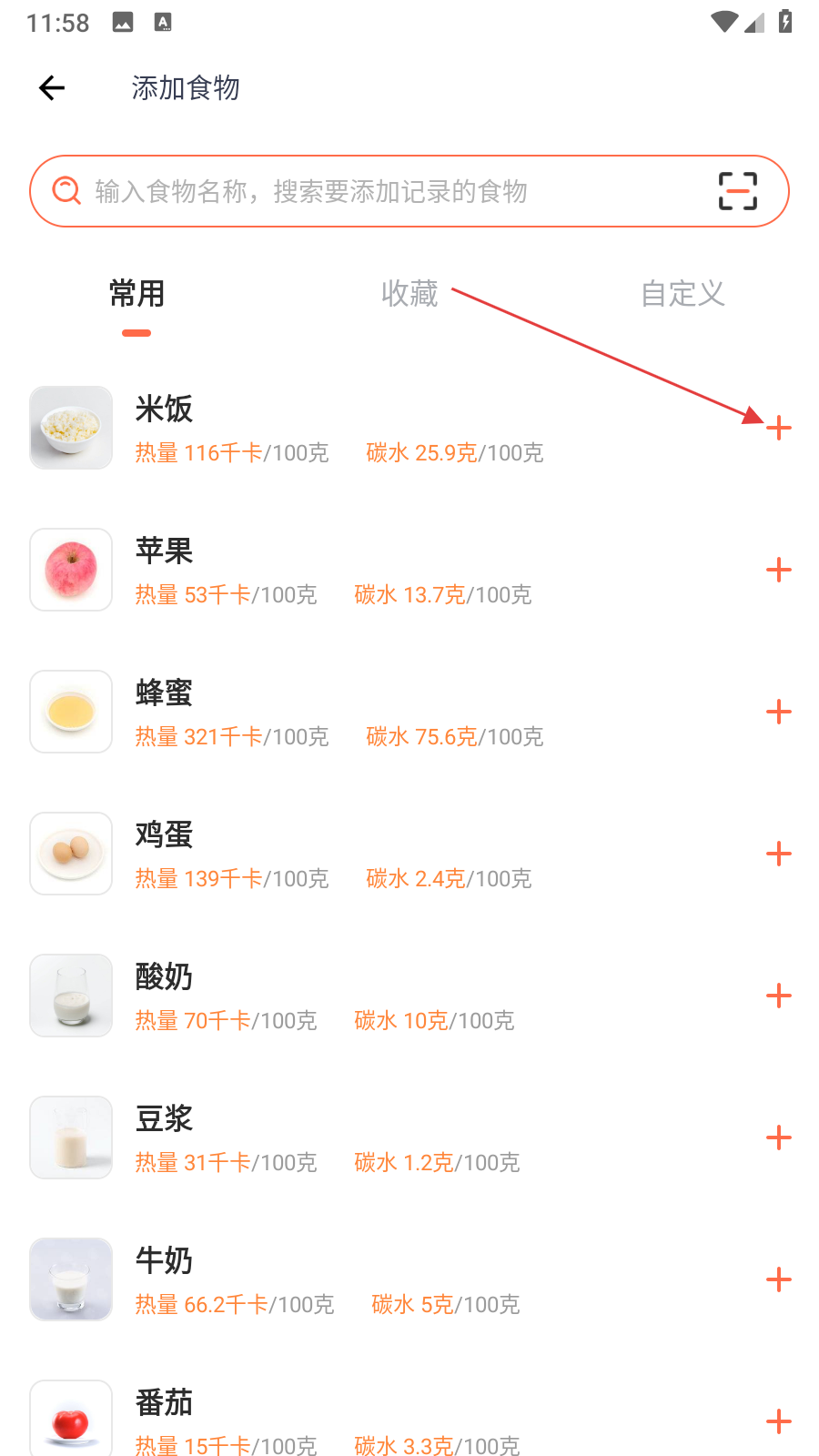Go back from 添加食物 page
The width and height of the screenshot is (819, 1456).
[52, 88]
